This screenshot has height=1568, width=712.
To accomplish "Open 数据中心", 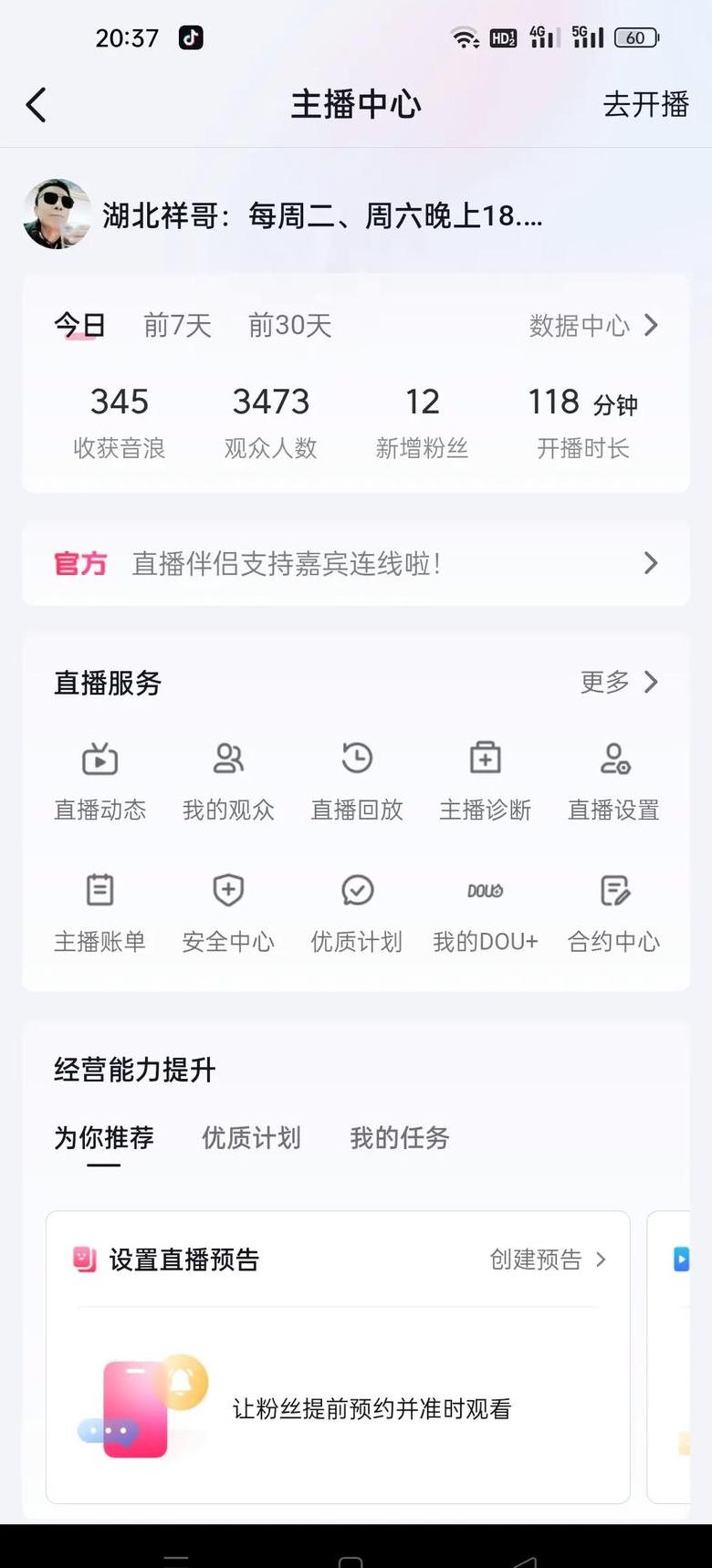I will pos(592,325).
